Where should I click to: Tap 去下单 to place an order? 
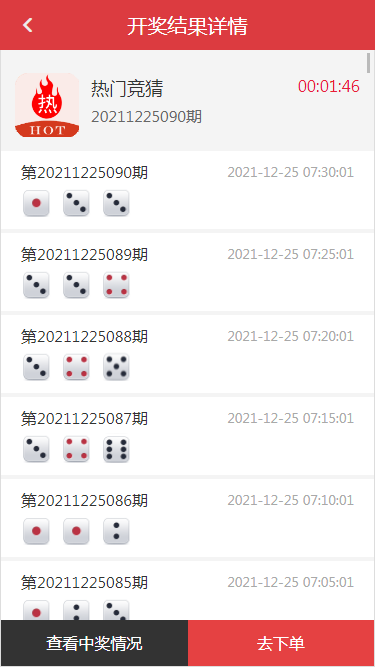(x=281, y=643)
